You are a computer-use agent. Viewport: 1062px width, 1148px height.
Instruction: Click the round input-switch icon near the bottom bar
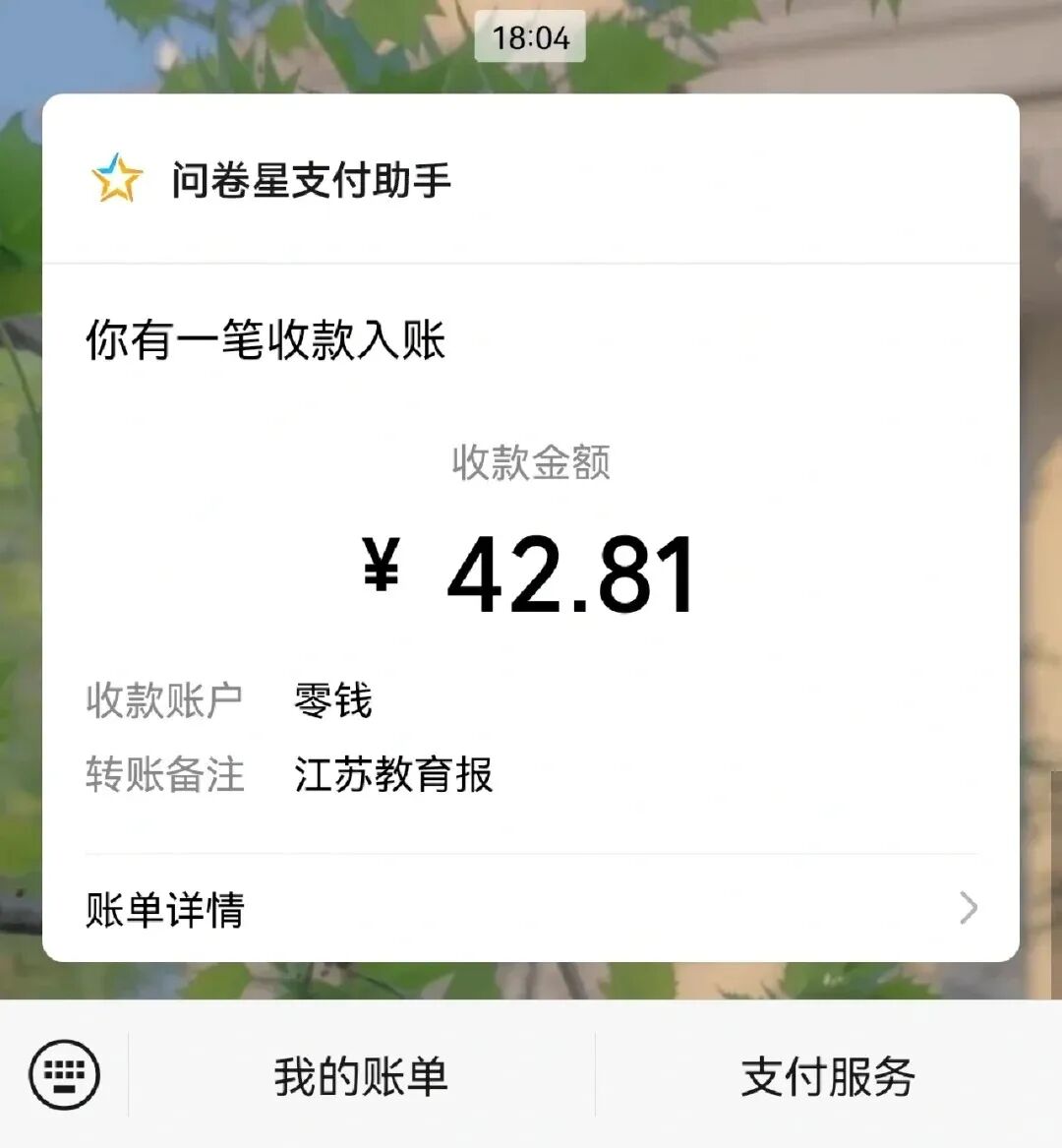(62, 1074)
